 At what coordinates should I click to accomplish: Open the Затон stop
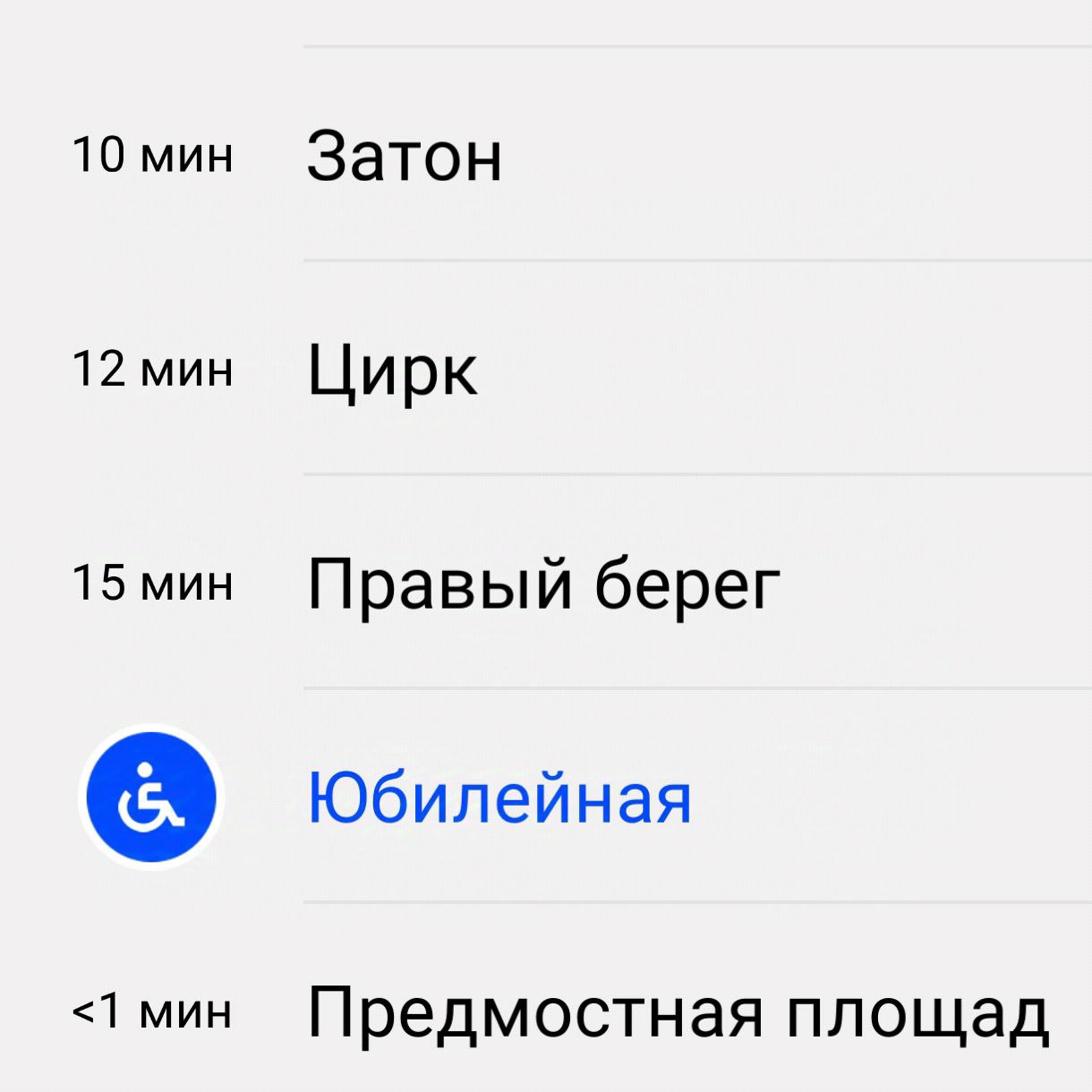pyautogui.click(x=405, y=156)
